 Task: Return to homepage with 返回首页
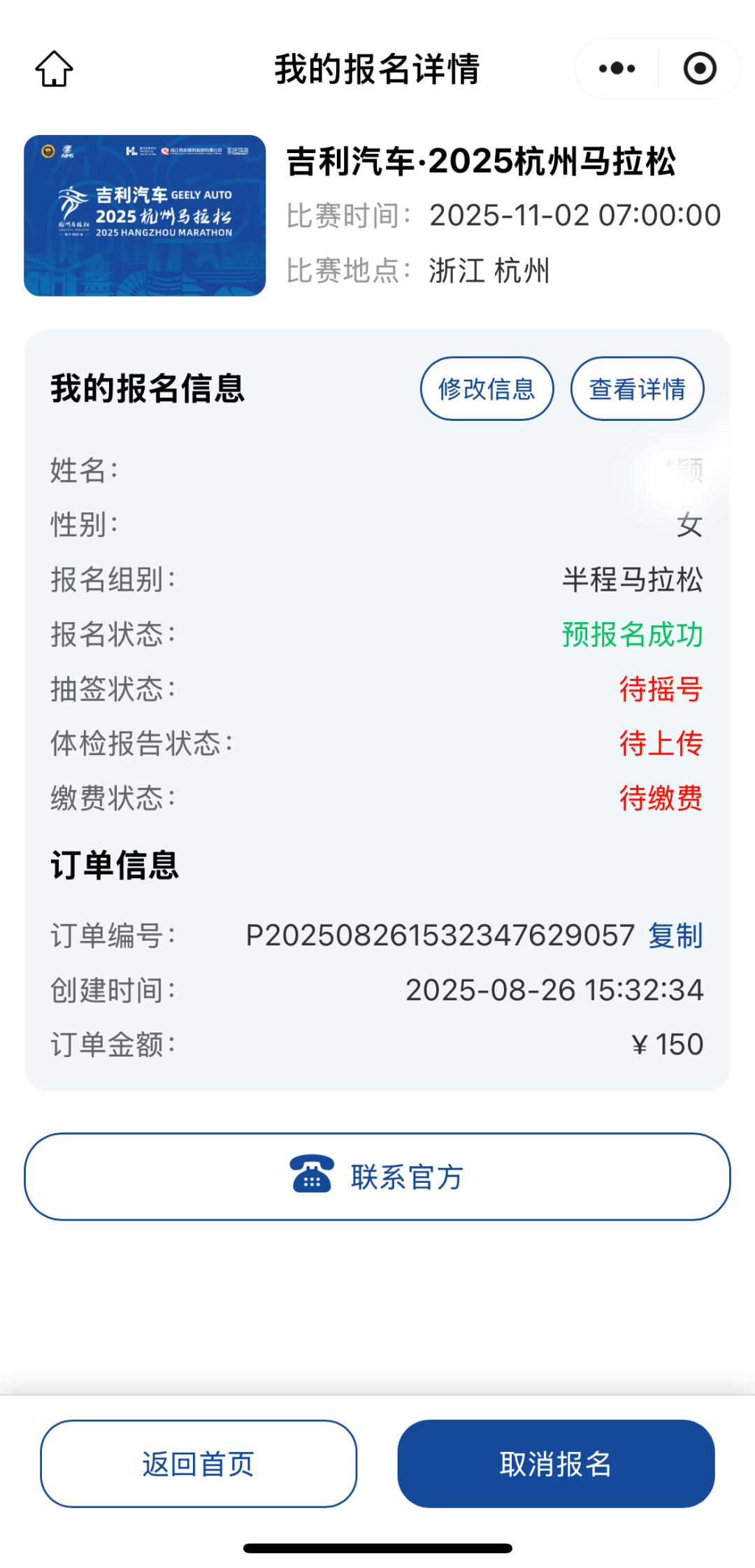tap(199, 1463)
